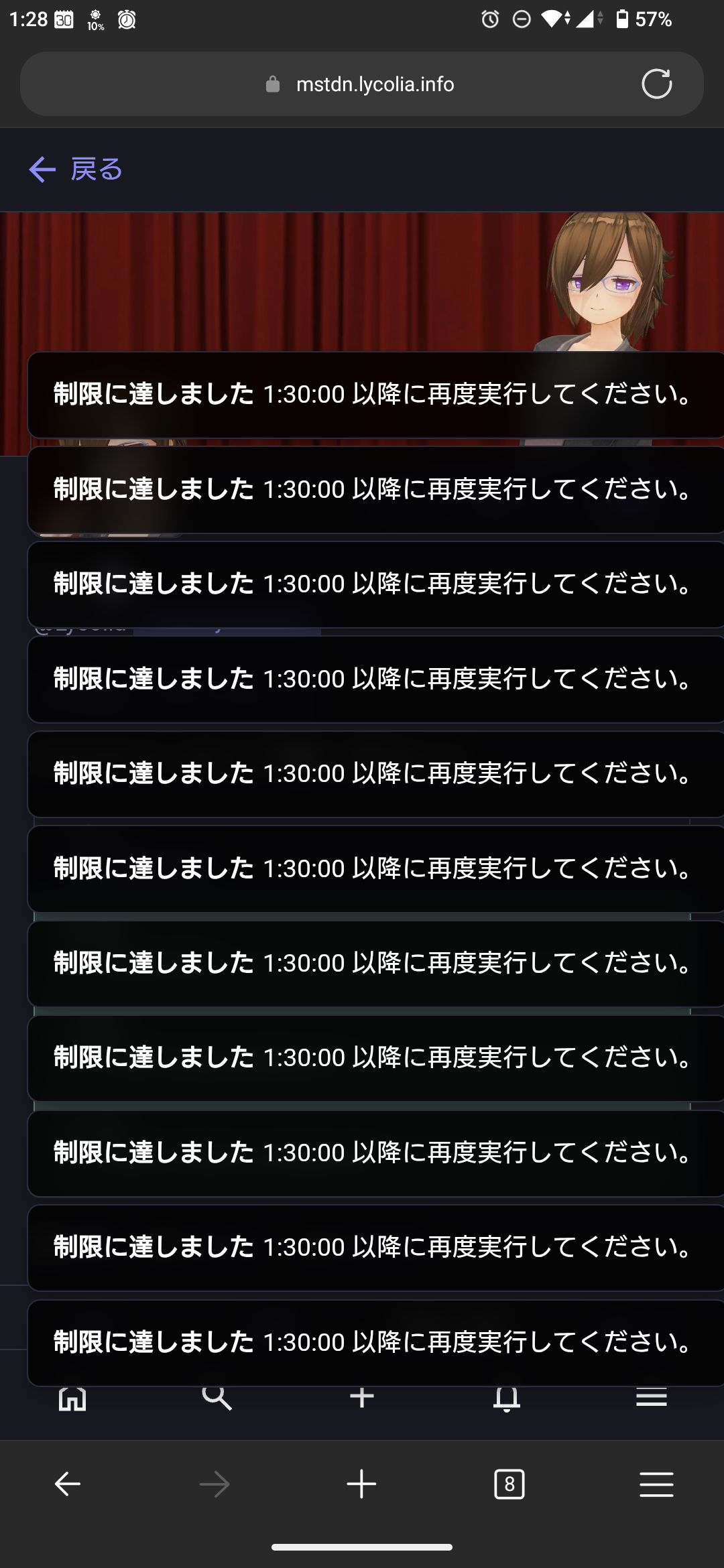Compose a new post with plus icon
Viewport: 724px width, 1568px height.
pyautogui.click(x=362, y=1398)
